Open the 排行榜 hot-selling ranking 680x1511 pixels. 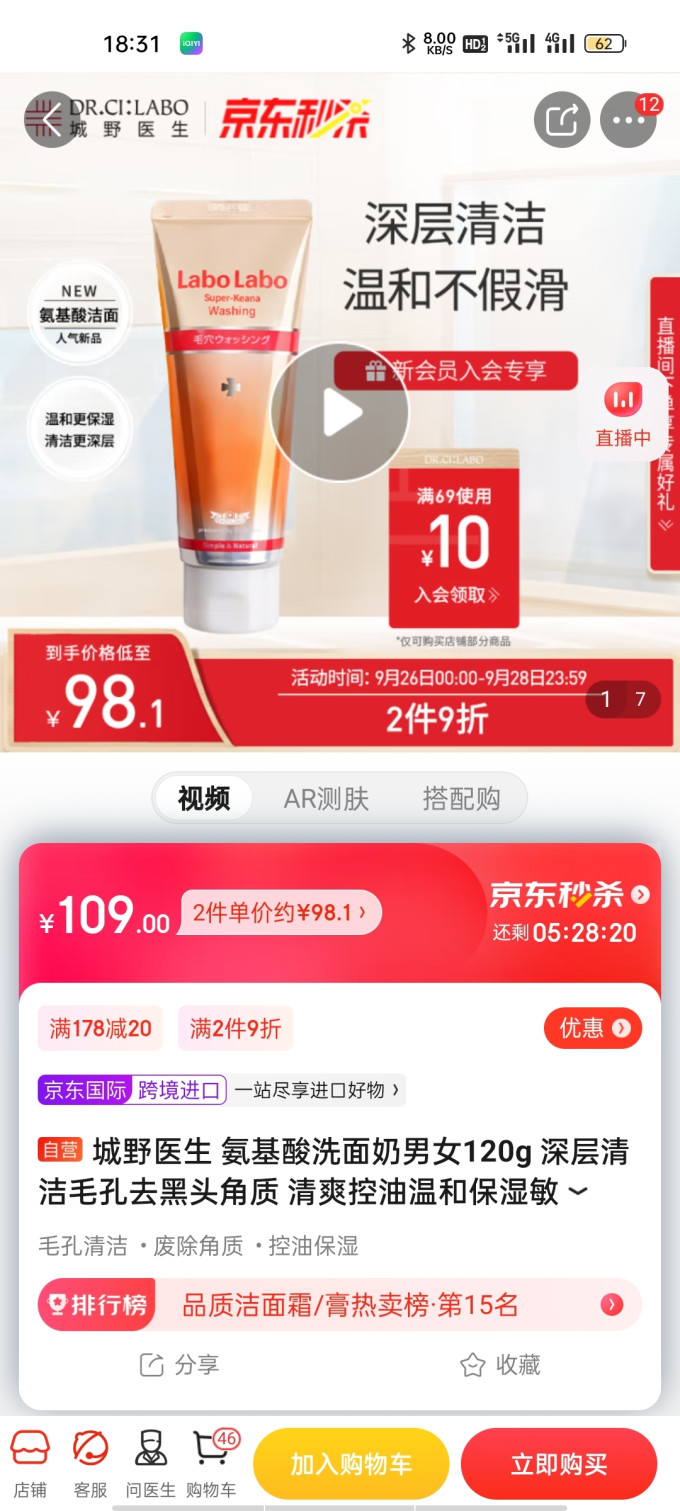pyautogui.click(x=340, y=1304)
